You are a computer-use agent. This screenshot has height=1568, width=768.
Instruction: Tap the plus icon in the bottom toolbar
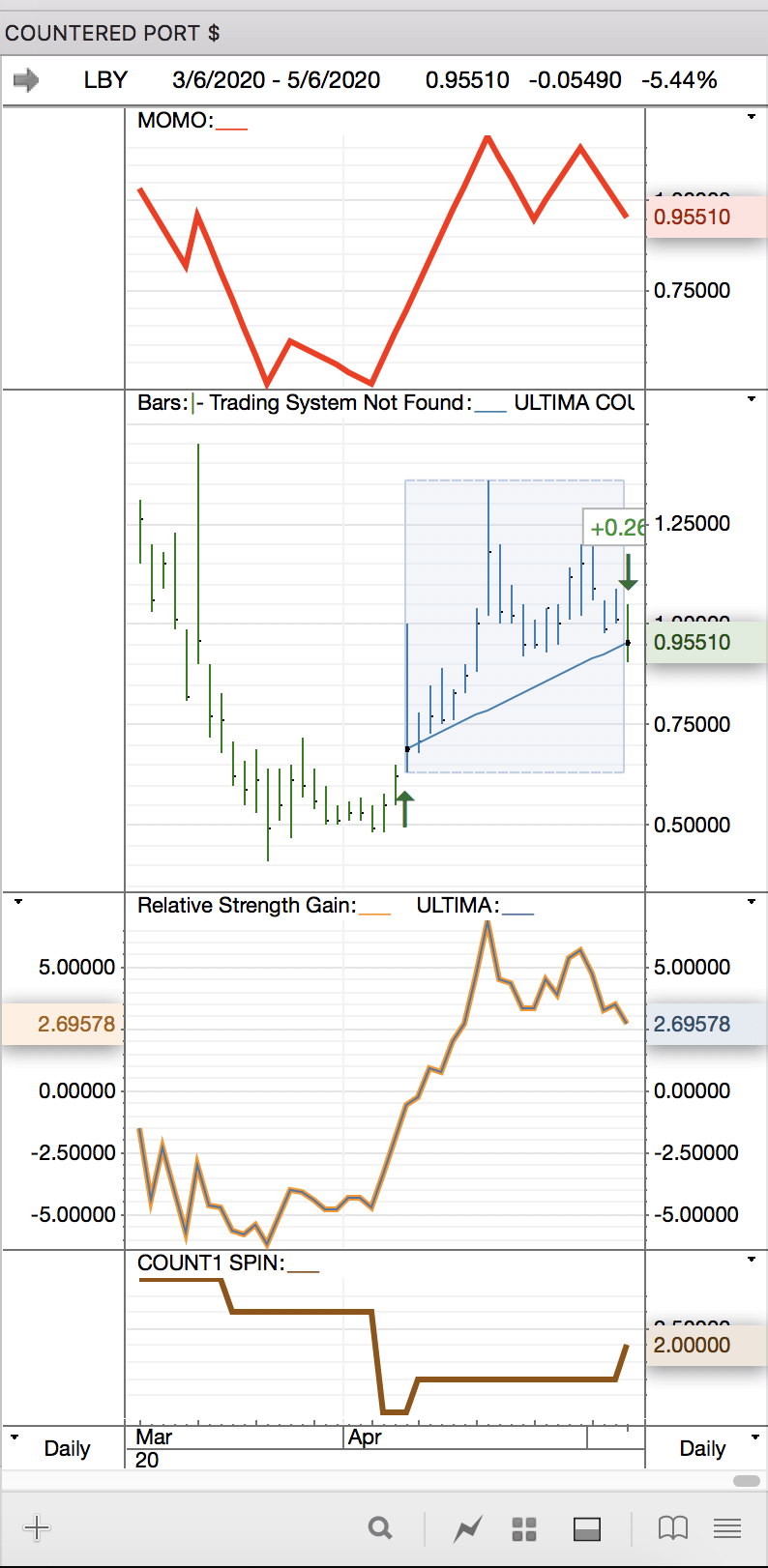pyautogui.click(x=37, y=1528)
